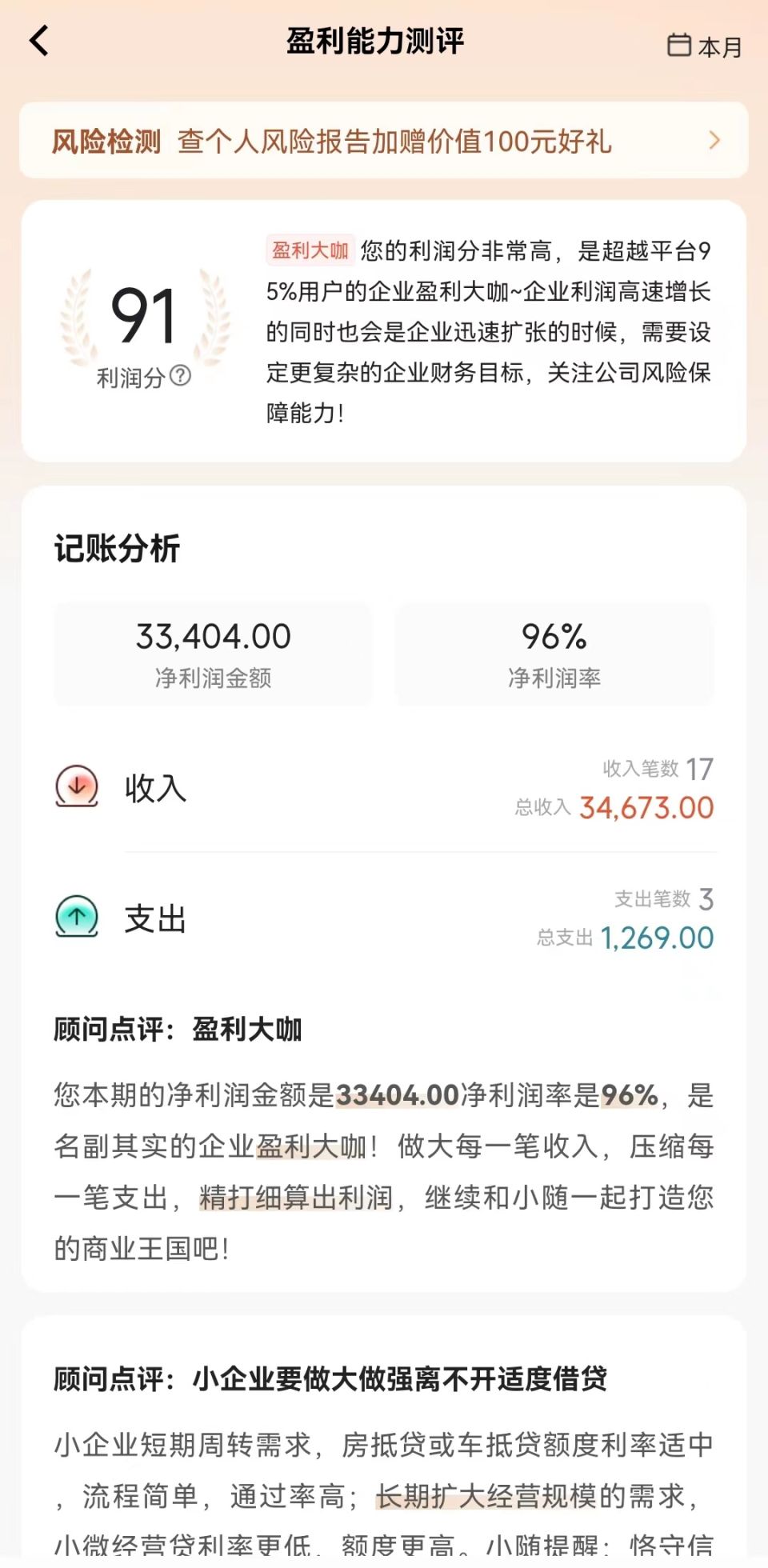Open the 本月 month selector
The width and height of the screenshot is (768, 1568).
point(718,46)
